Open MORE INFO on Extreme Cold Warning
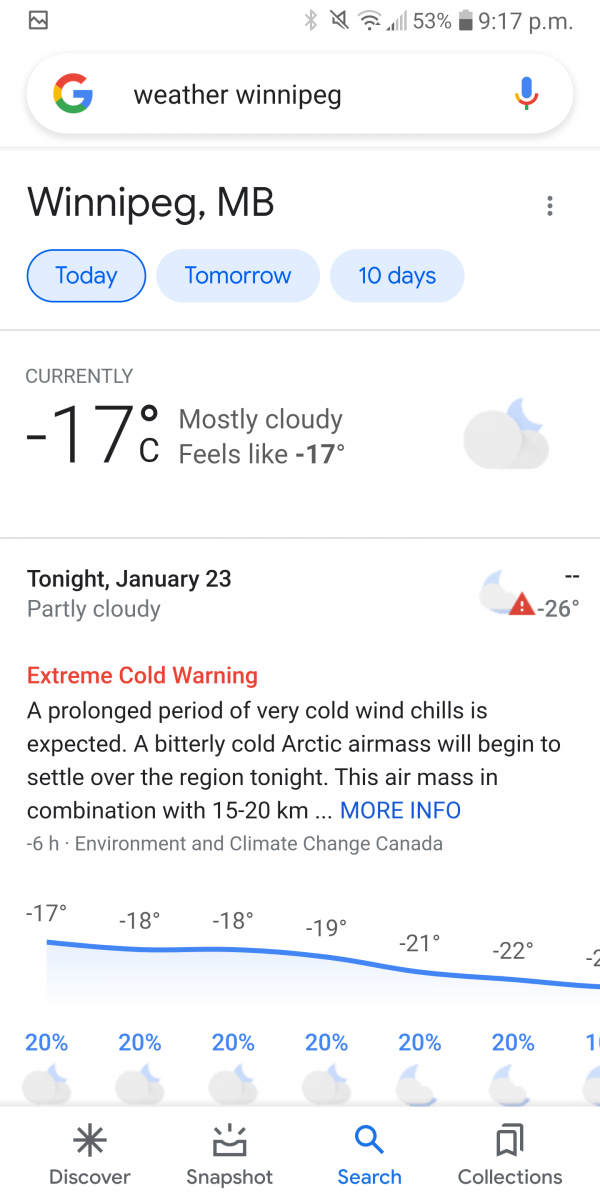This screenshot has width=600, height=1200. (400, 810)
